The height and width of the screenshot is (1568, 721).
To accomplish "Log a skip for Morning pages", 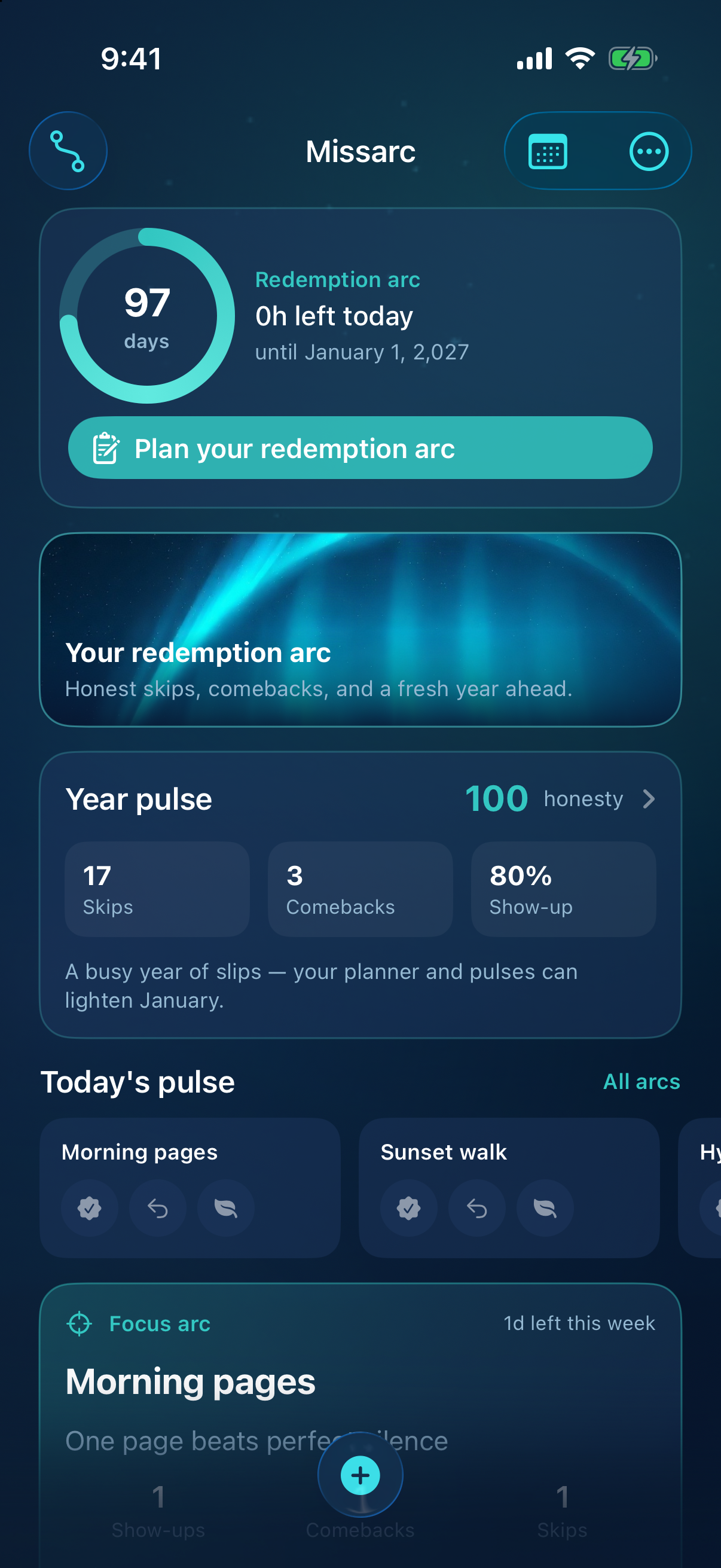I will pos(226,1208).
